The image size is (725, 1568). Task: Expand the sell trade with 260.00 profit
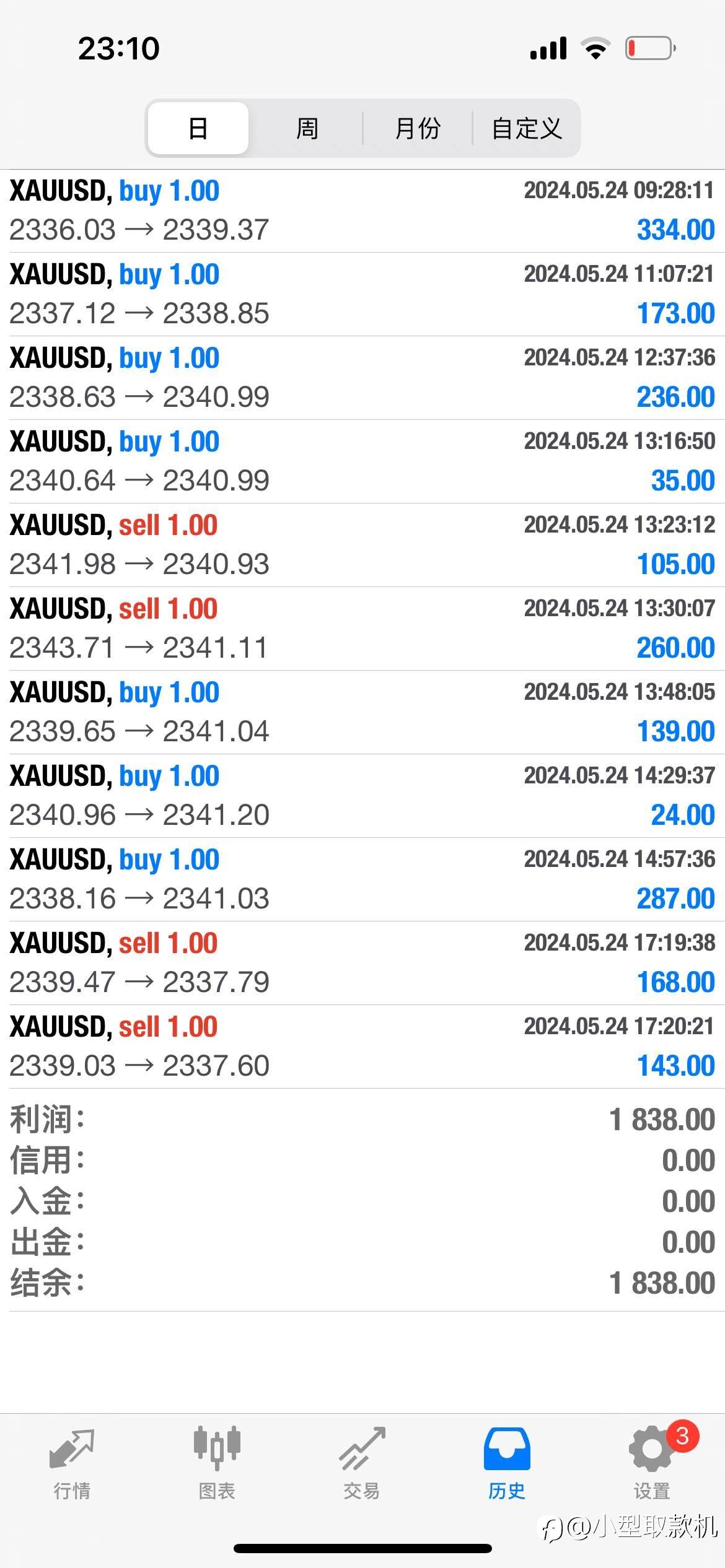click(362, 629)
